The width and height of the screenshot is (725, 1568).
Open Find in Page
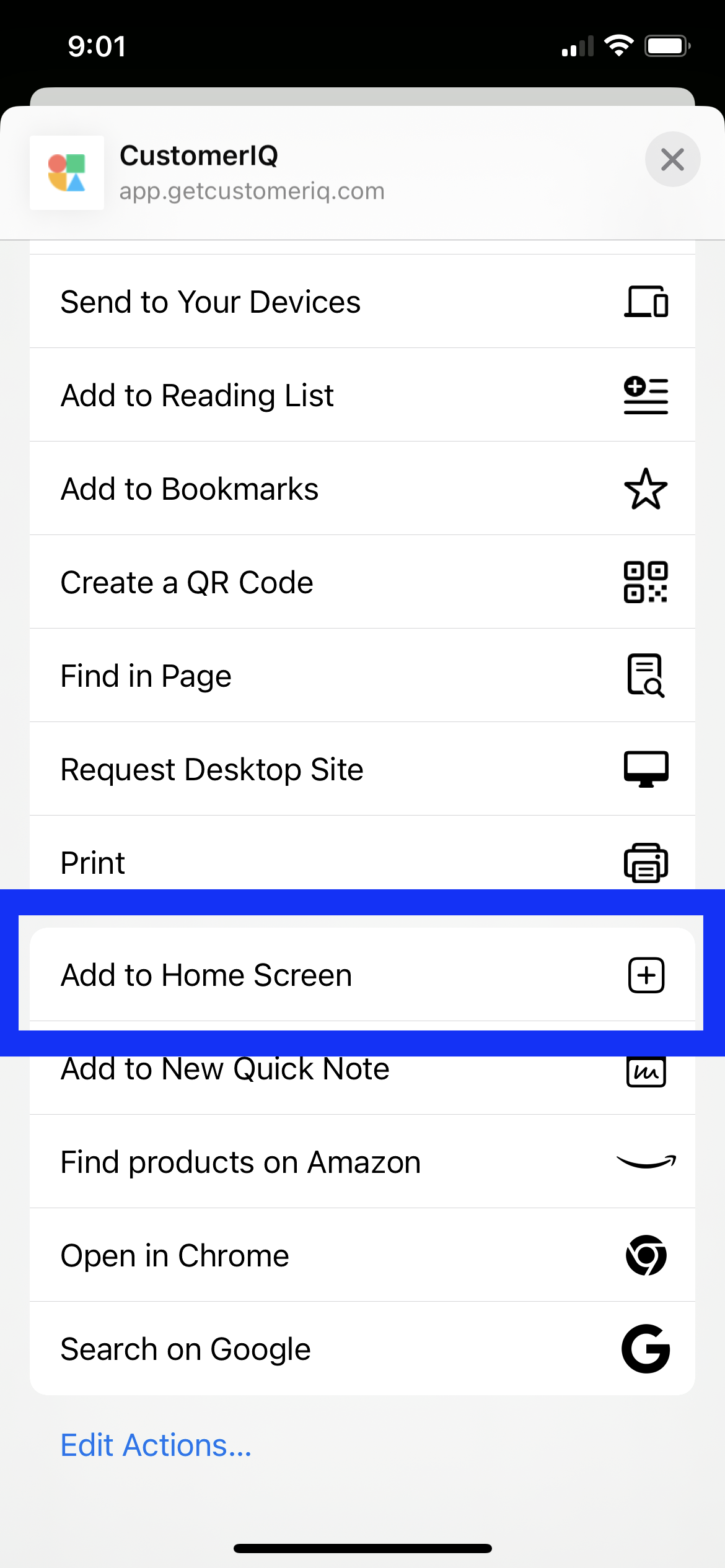point(362,676)
